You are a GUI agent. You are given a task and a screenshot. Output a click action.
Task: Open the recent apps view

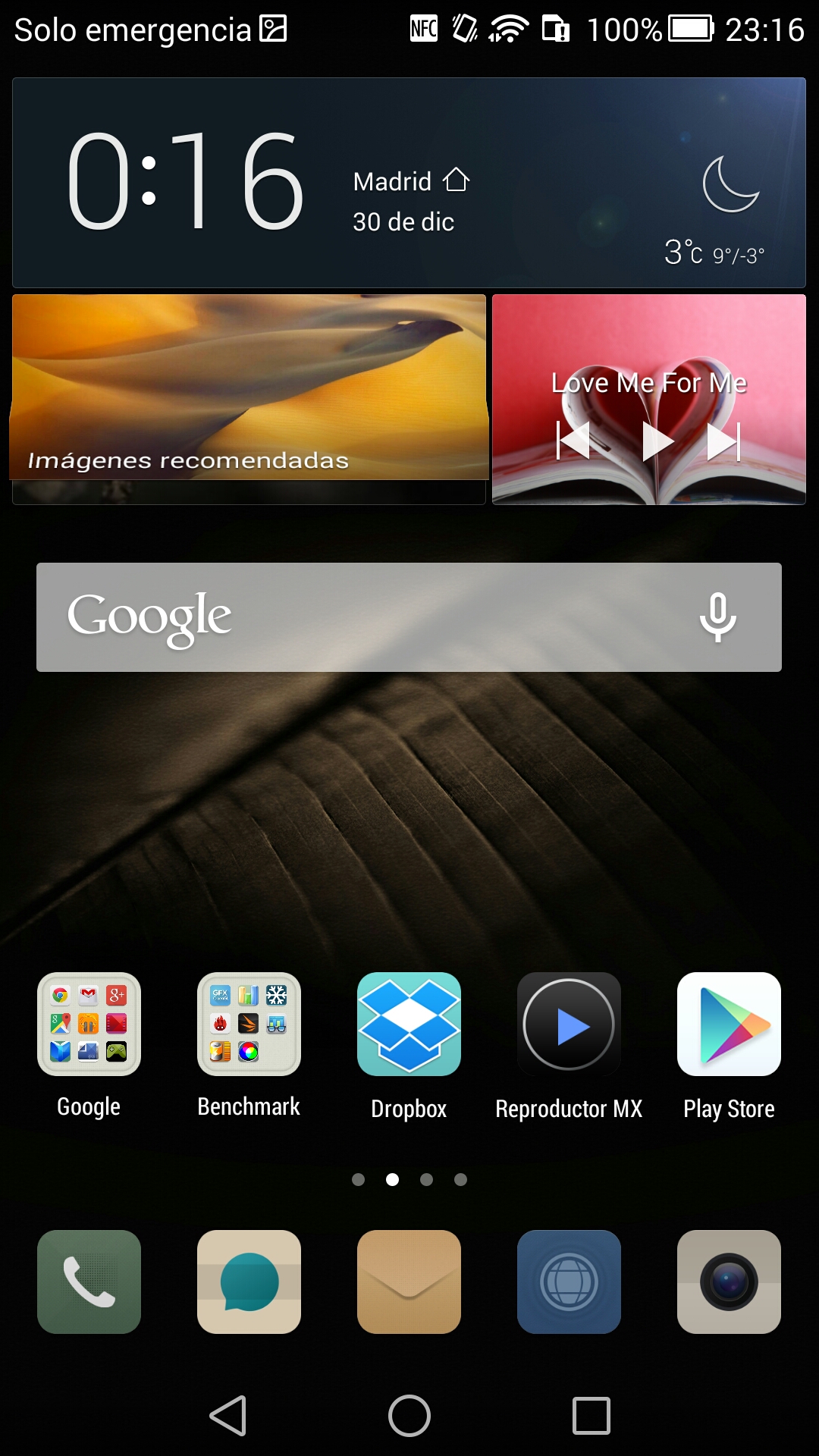pos(591,1416)
